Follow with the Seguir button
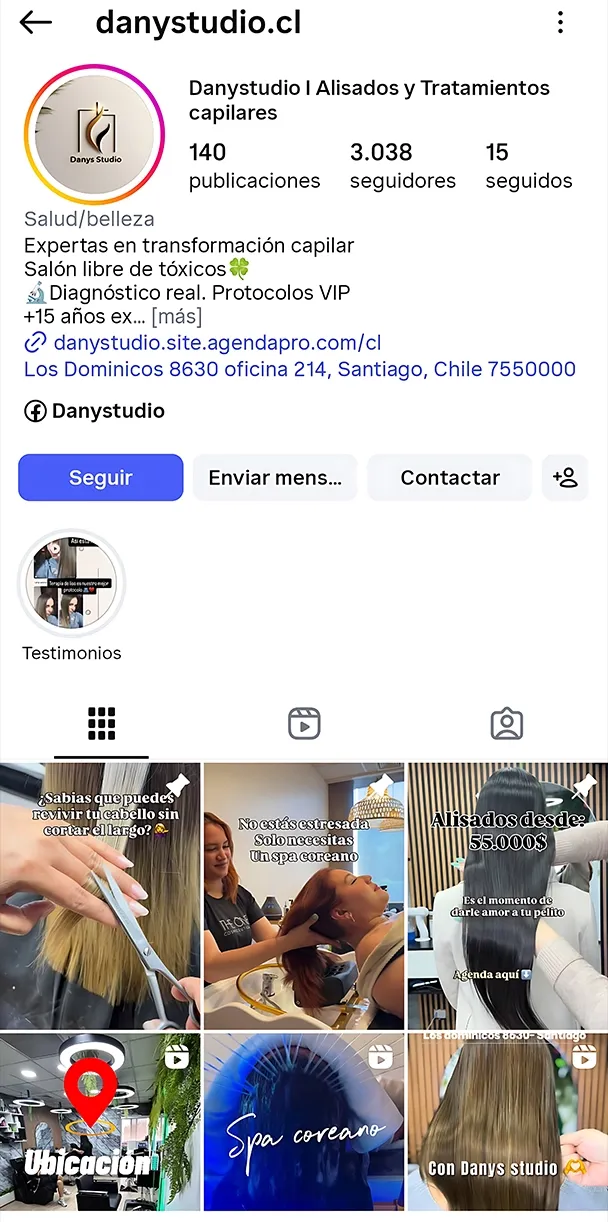 point(100,478)
